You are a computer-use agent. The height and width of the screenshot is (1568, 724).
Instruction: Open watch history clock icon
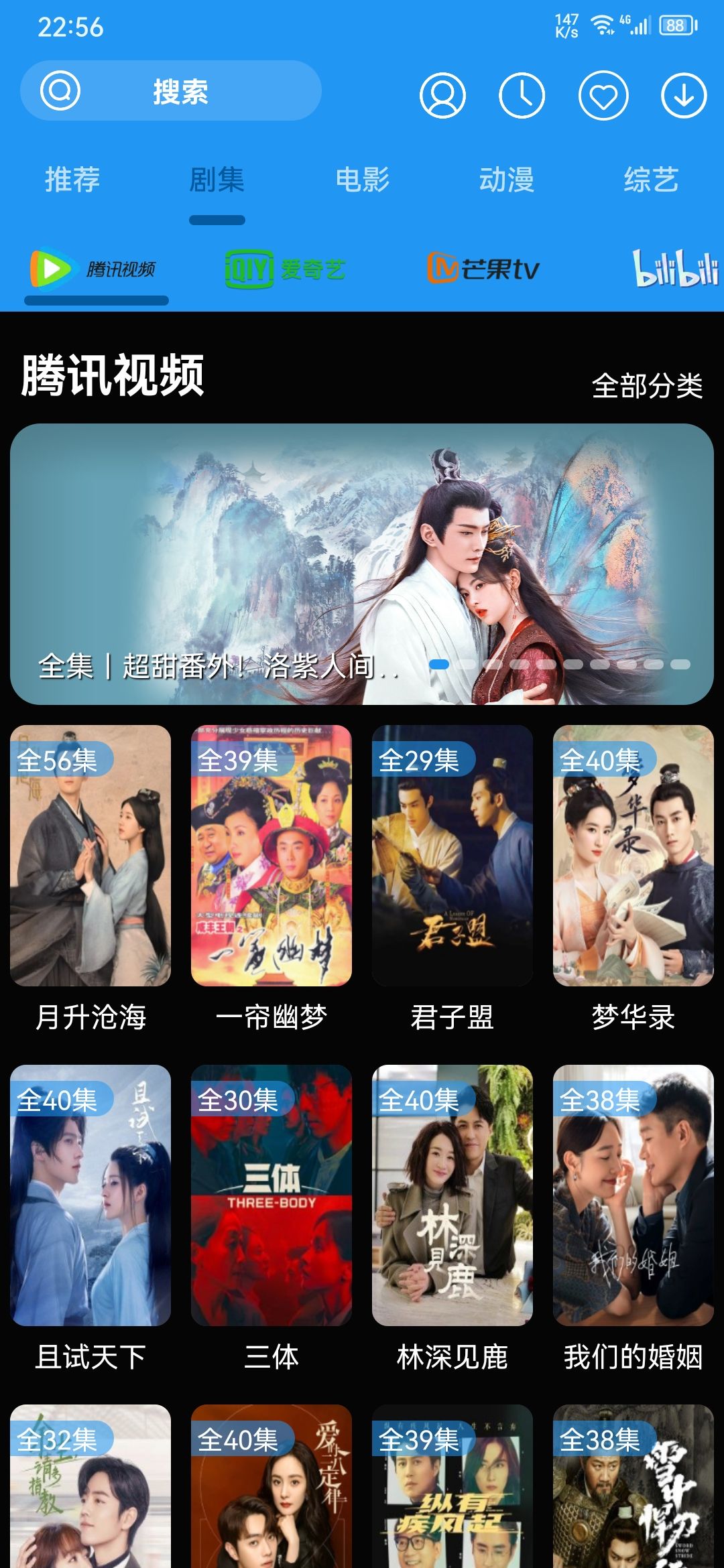pos(522,95)
